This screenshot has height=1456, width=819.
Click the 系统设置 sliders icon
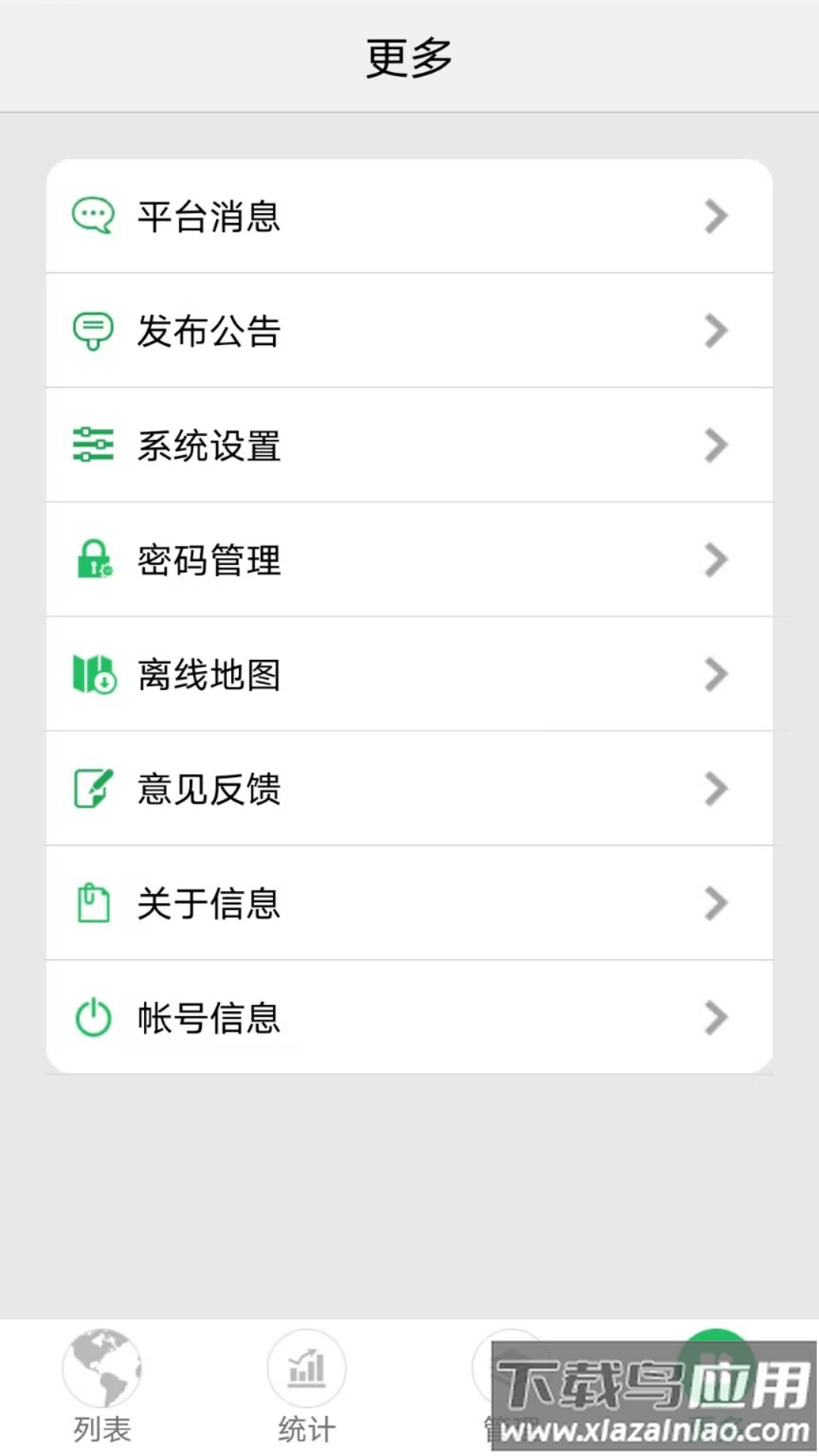(93, 445)
